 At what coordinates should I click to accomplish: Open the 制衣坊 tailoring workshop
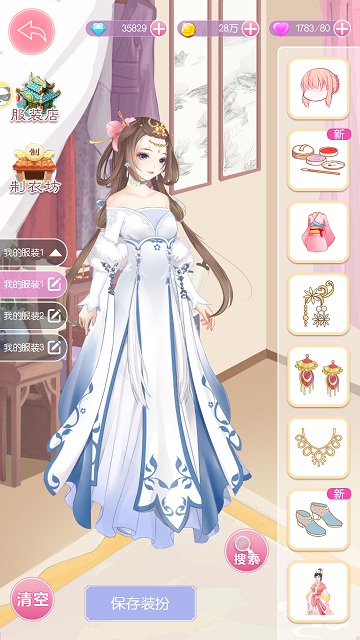(34, 169)
